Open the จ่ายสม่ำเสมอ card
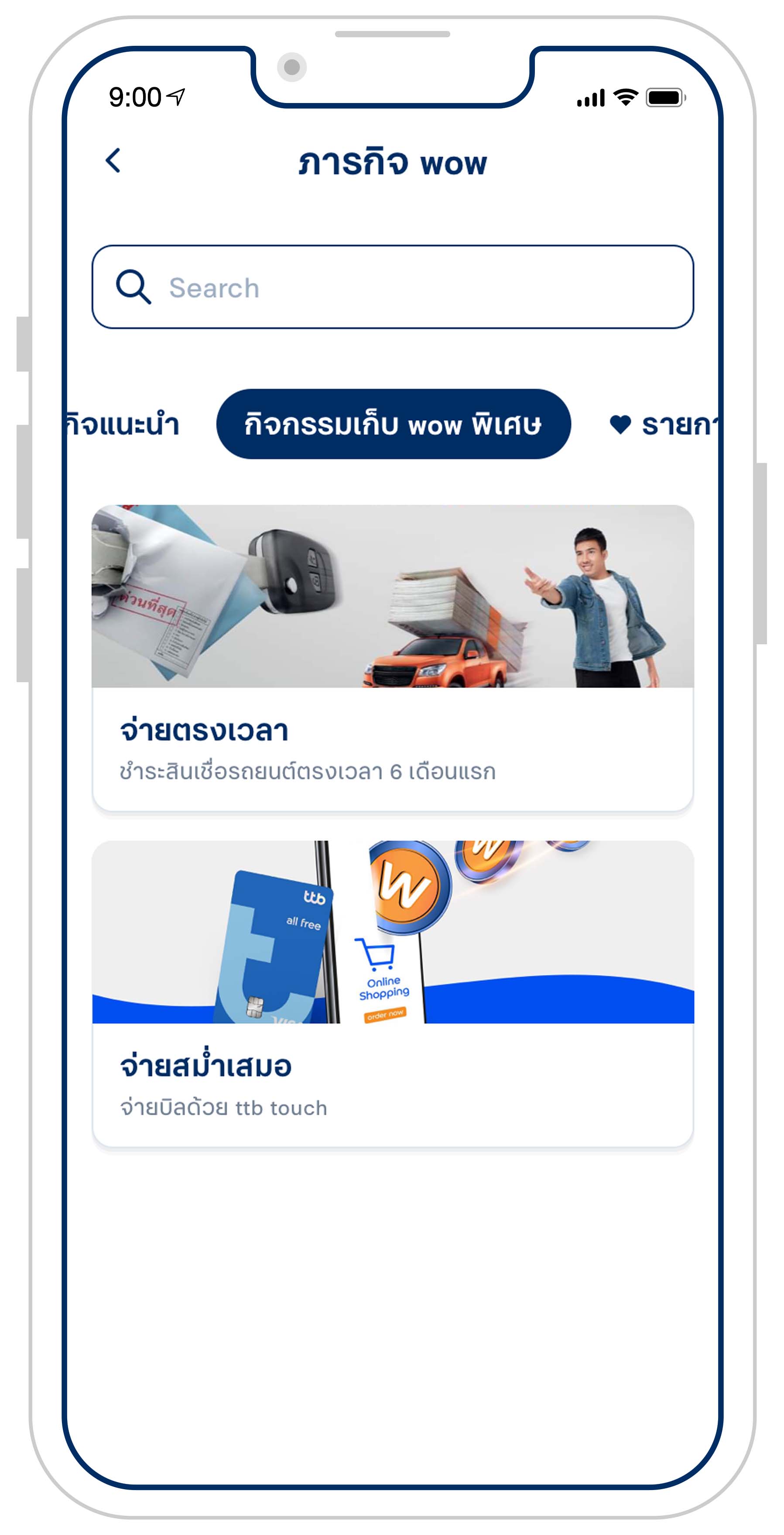 pyautogui.click(x=393, y=993)
